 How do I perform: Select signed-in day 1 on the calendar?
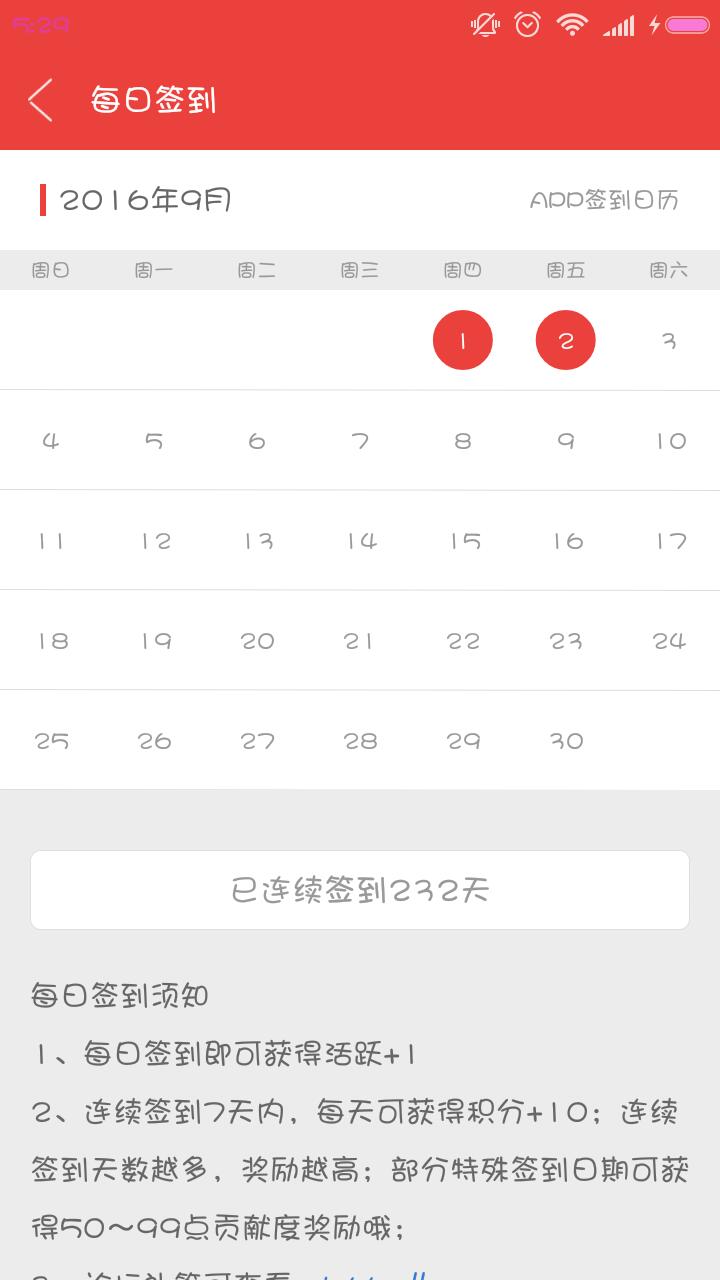pos(463,340)
